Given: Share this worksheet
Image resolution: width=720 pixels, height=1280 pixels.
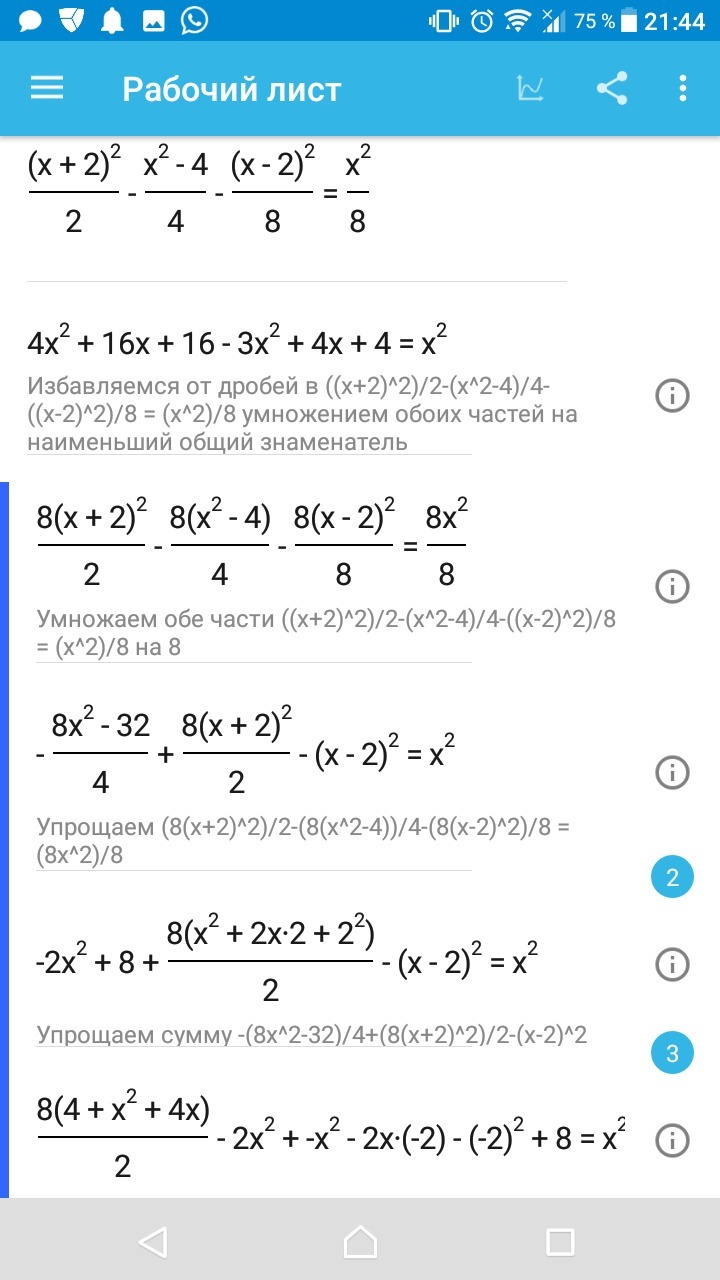Looking at the screenshot, I should (x=611, y=89).
